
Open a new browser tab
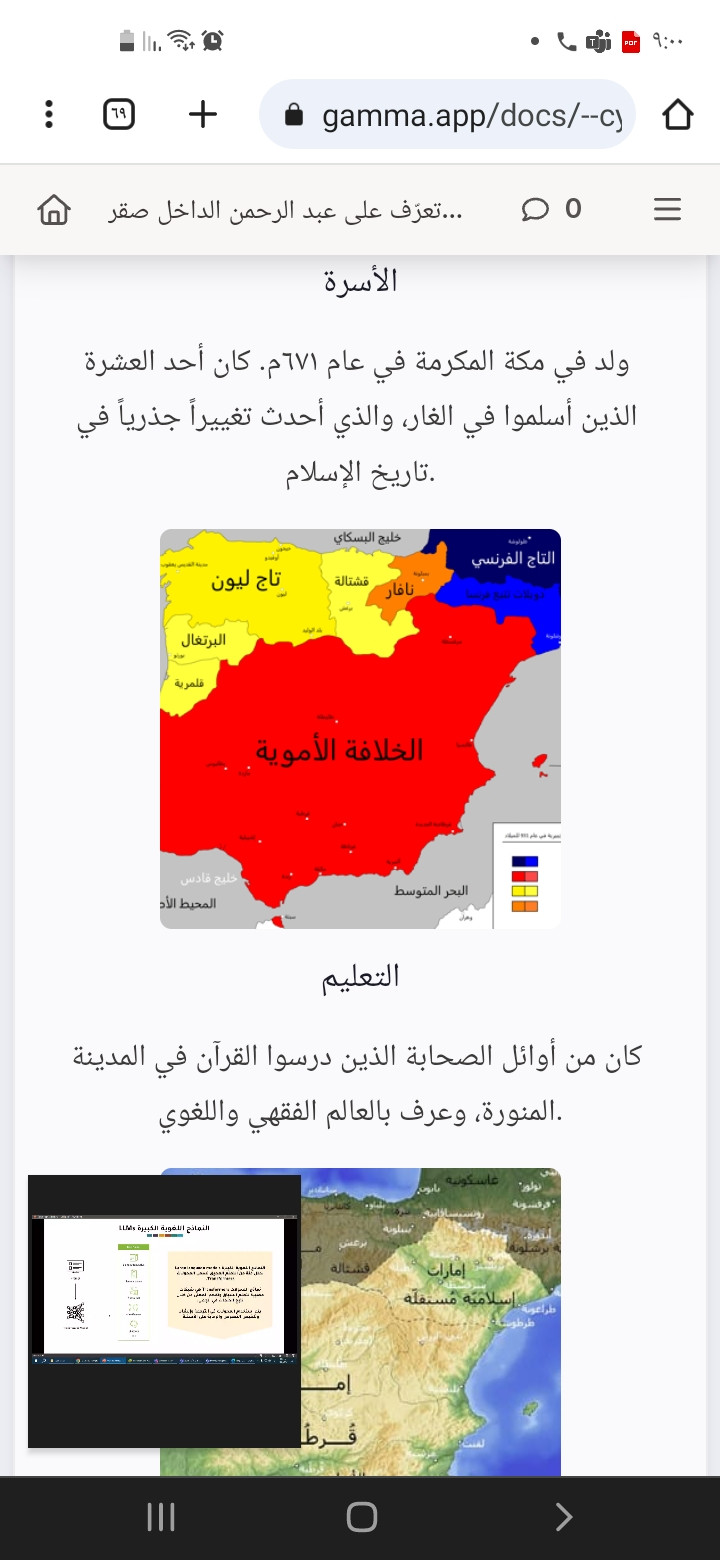pyautogui.click(x=203, y=115)
